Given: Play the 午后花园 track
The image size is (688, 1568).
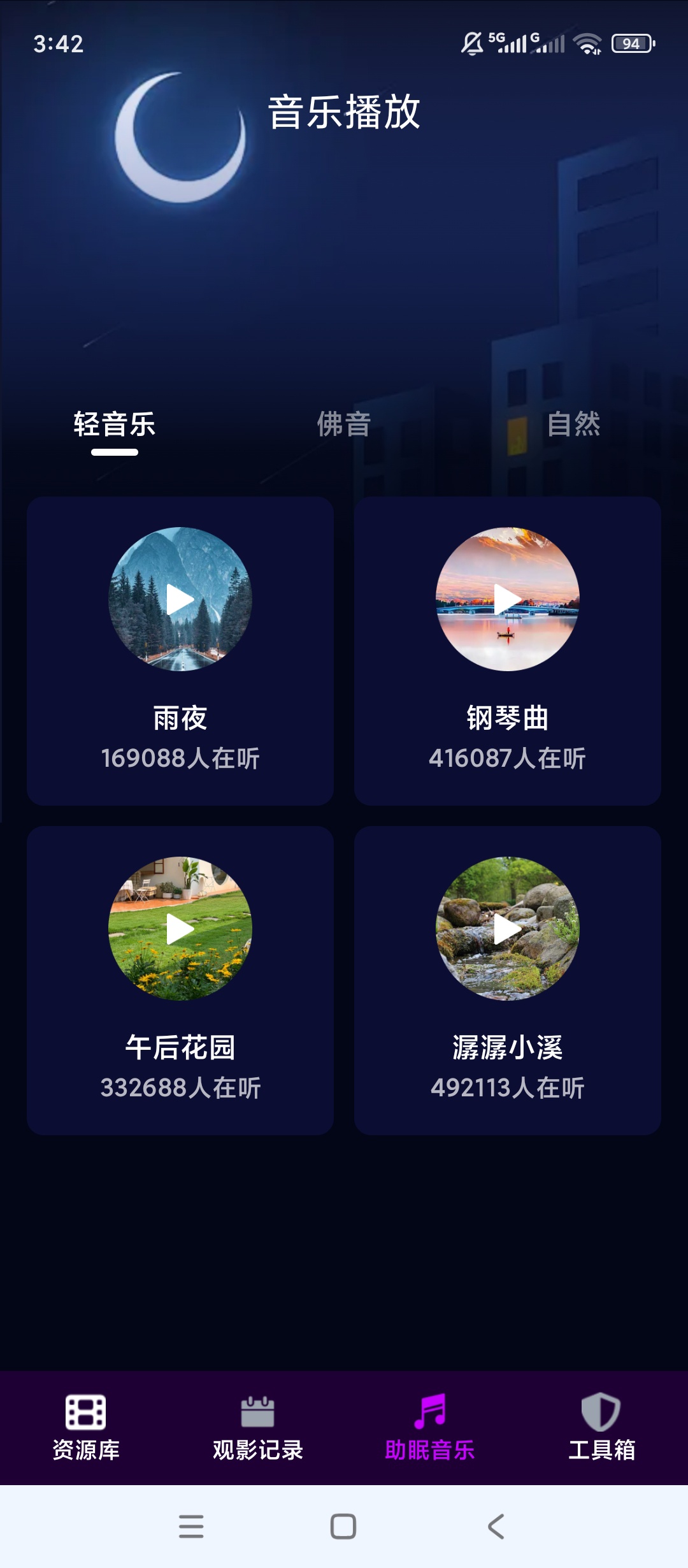Looking at the screenshot, I should 180,929.
